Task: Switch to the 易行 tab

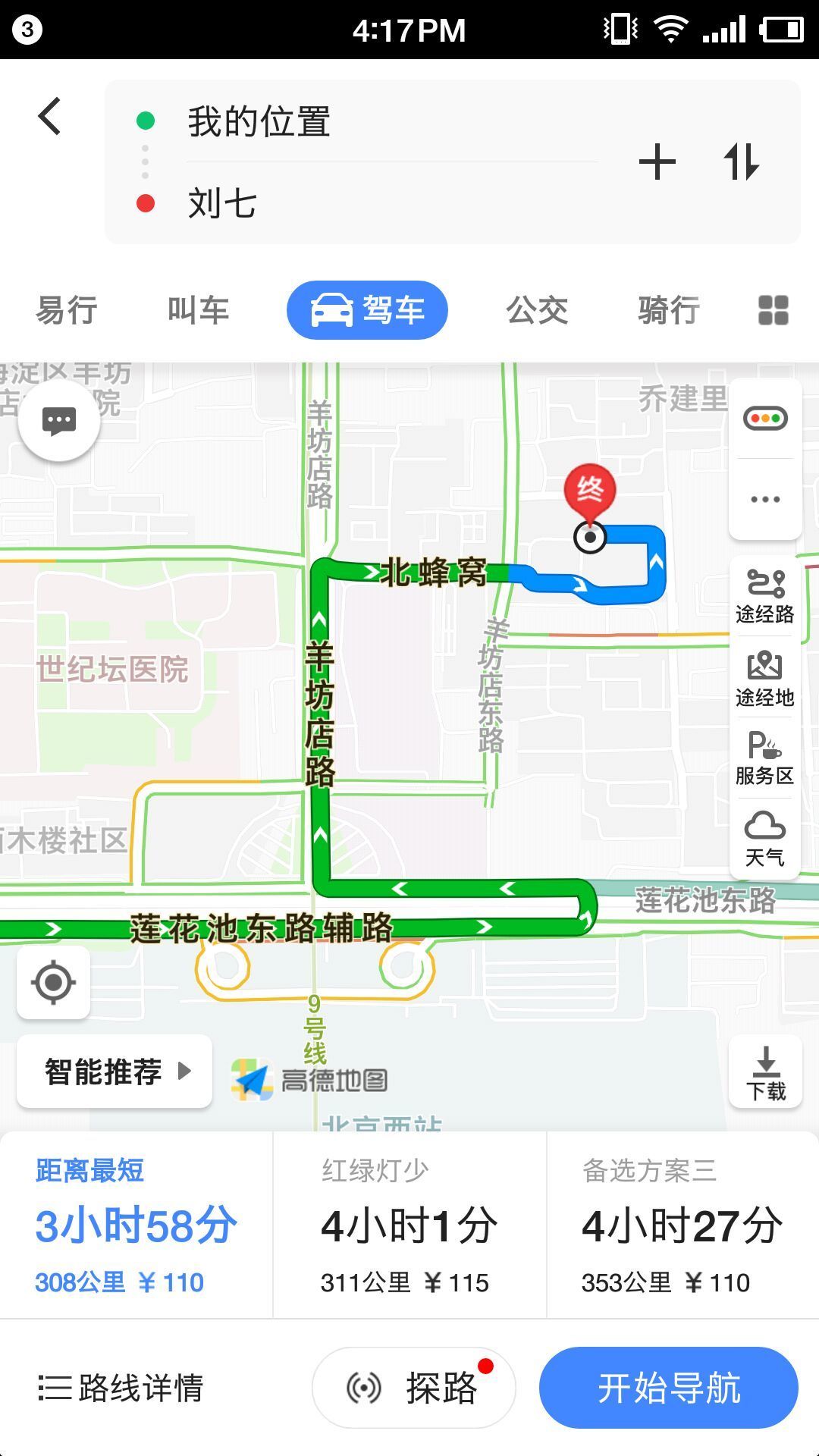Action: click(67, 310)
